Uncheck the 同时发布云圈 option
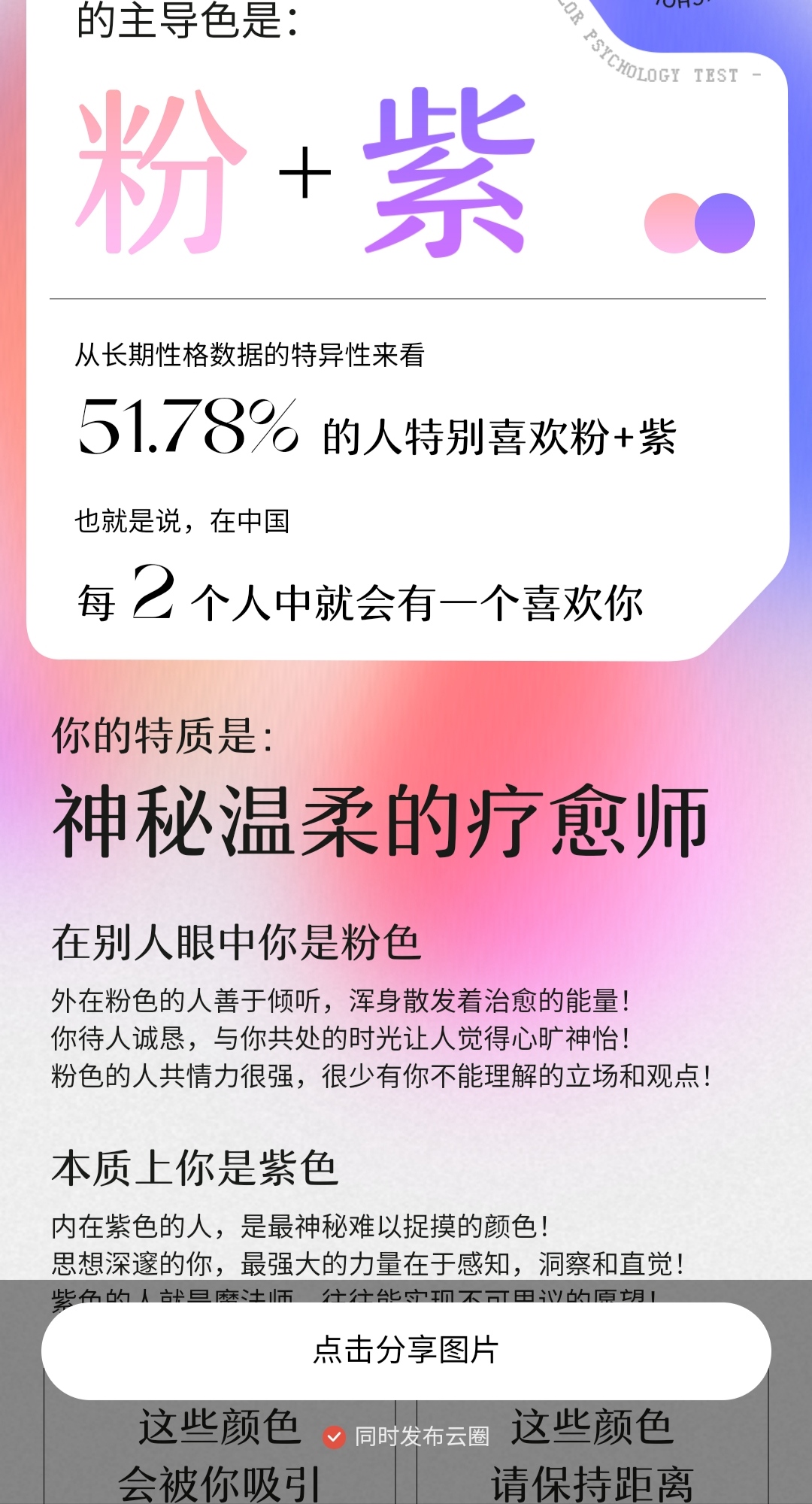 (334, 1436)
